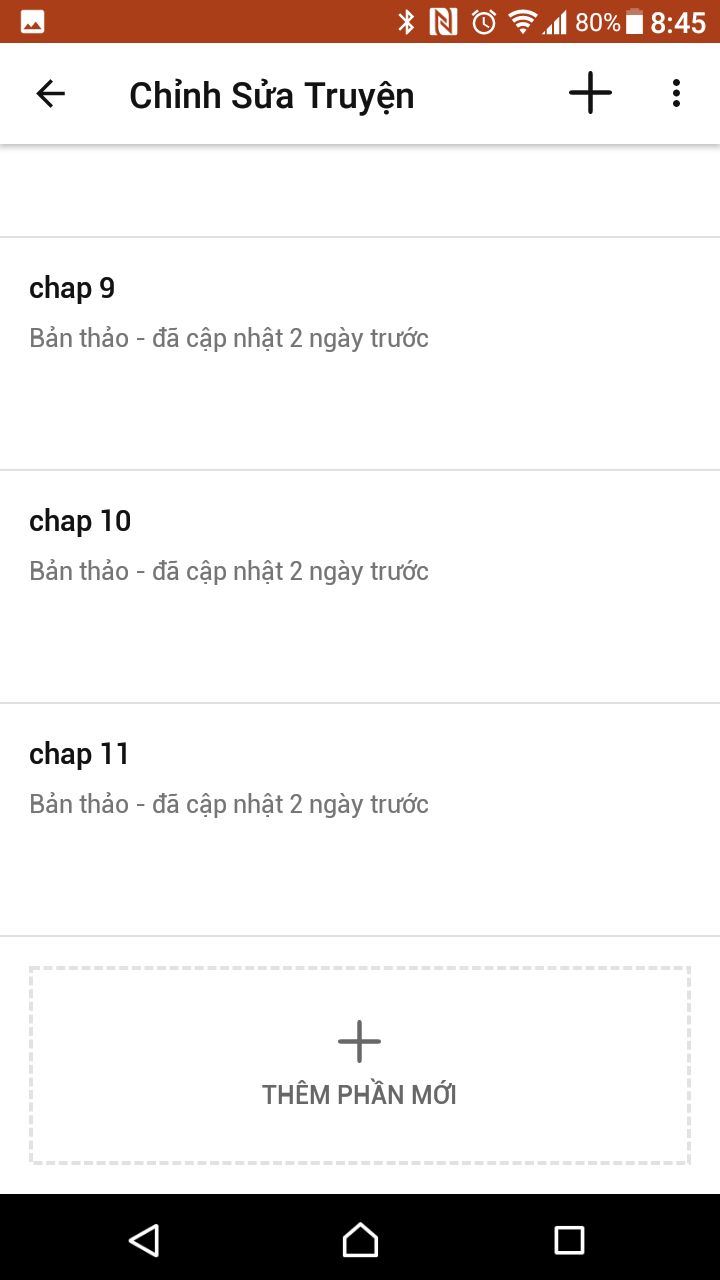Go back from Chỉnh Sửa Truyện
Screen dimensions: 720x1280
[x=50, y=94]
